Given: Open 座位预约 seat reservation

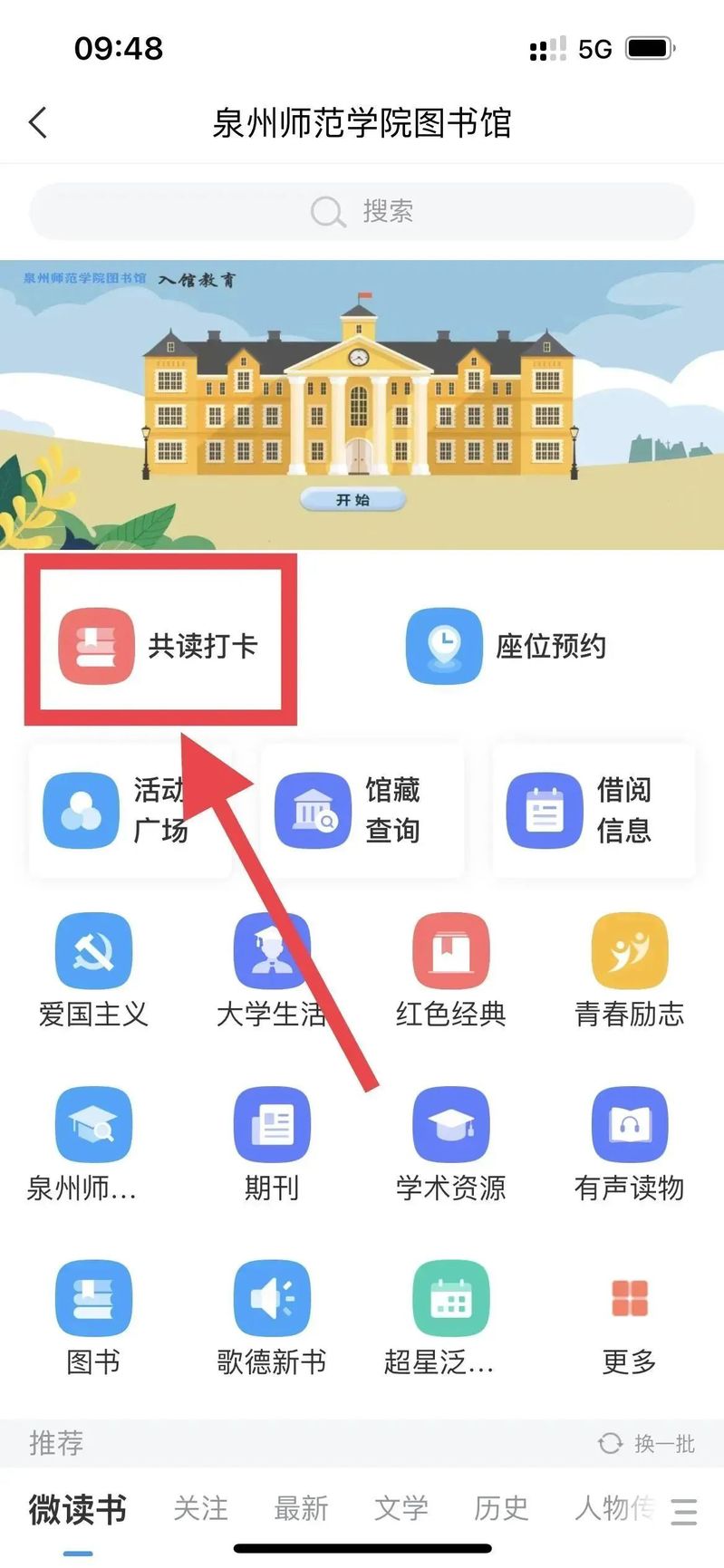Looking at the screenshot, I should [x=507, y=646].
